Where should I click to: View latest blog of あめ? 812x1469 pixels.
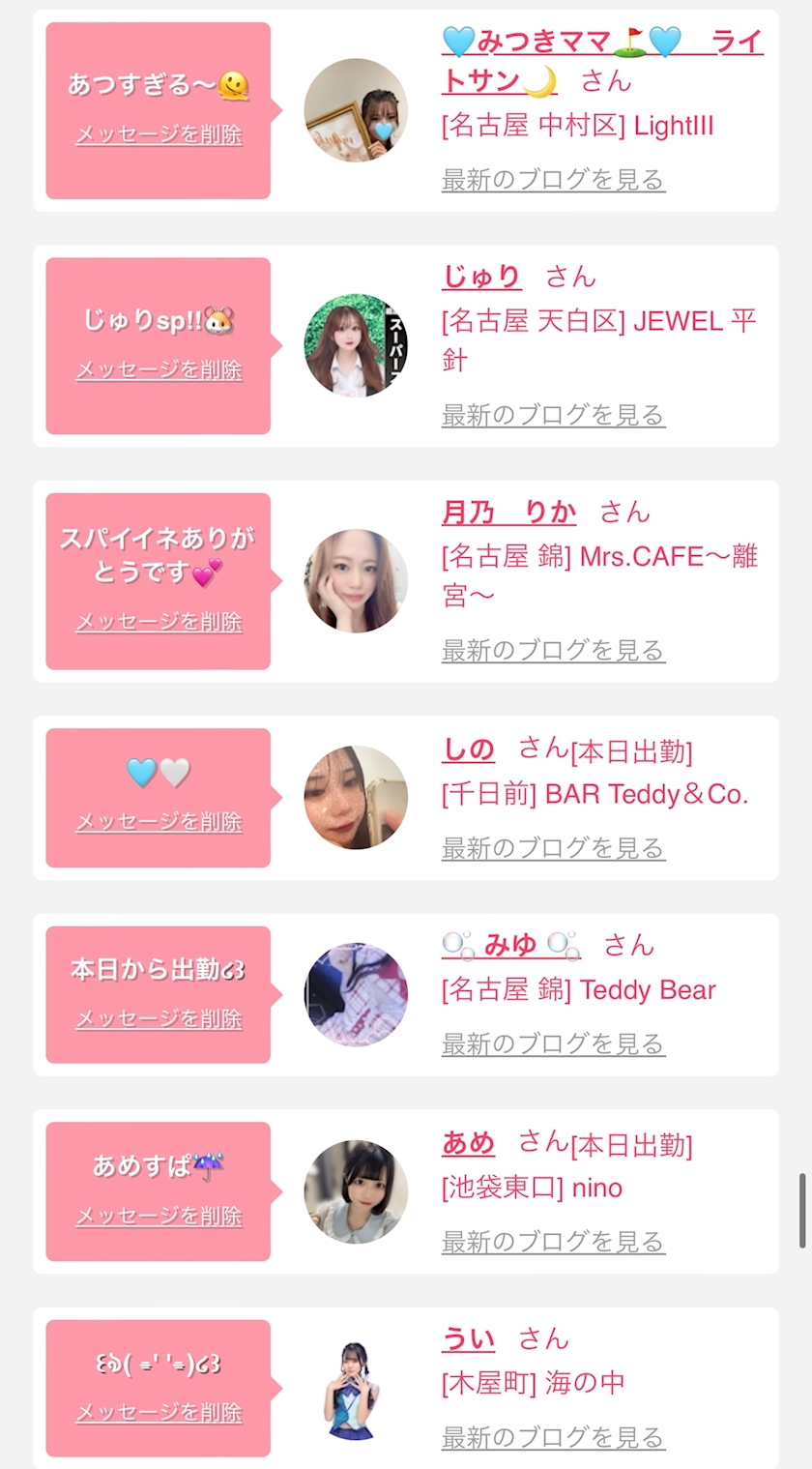(553, 1242)
